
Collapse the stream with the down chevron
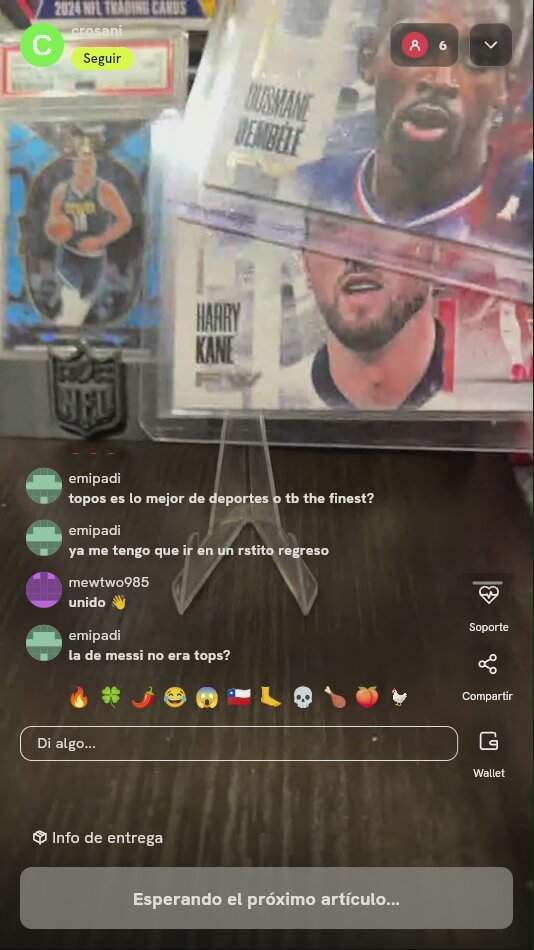point(491,45)
